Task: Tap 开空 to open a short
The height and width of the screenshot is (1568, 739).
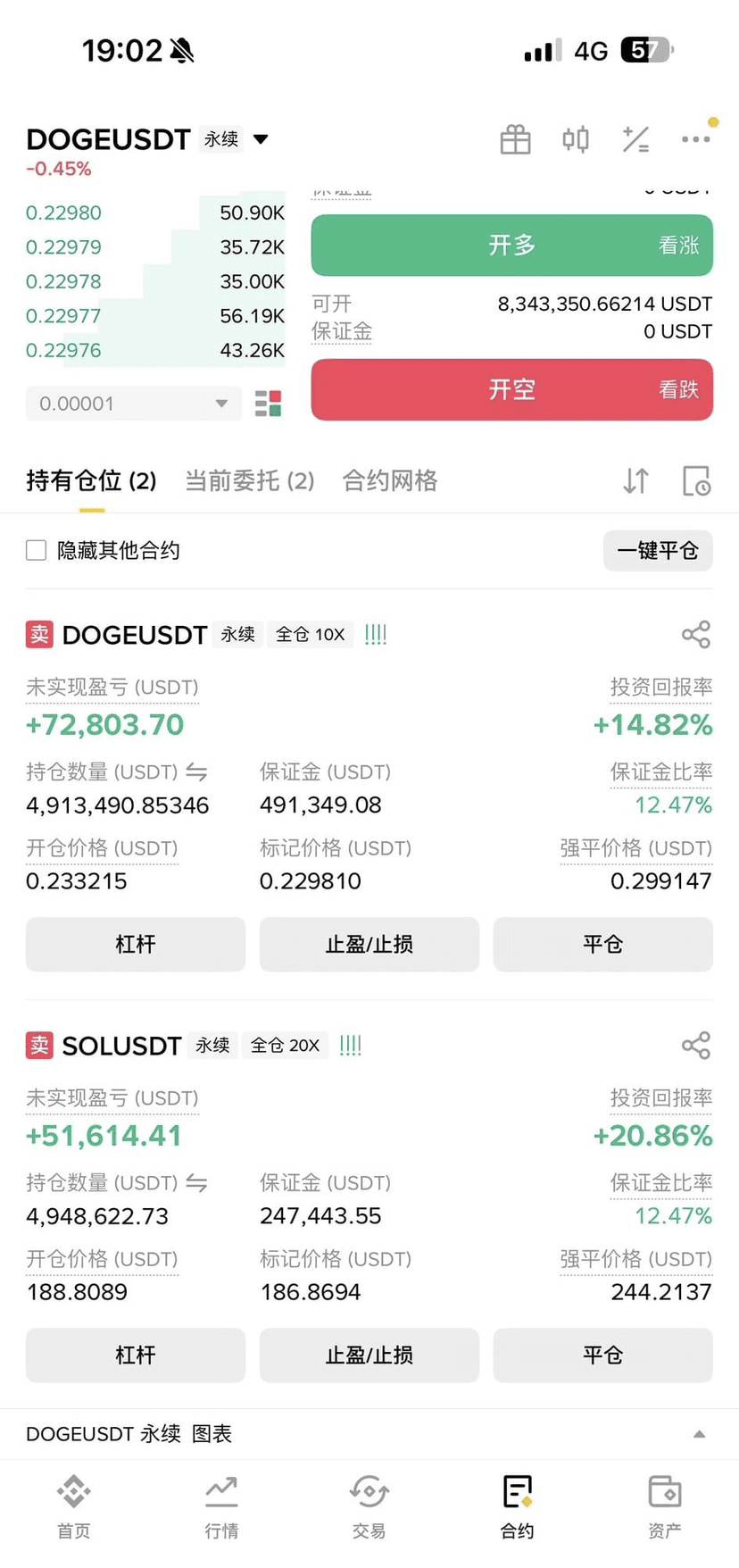Action: [511, 389]
